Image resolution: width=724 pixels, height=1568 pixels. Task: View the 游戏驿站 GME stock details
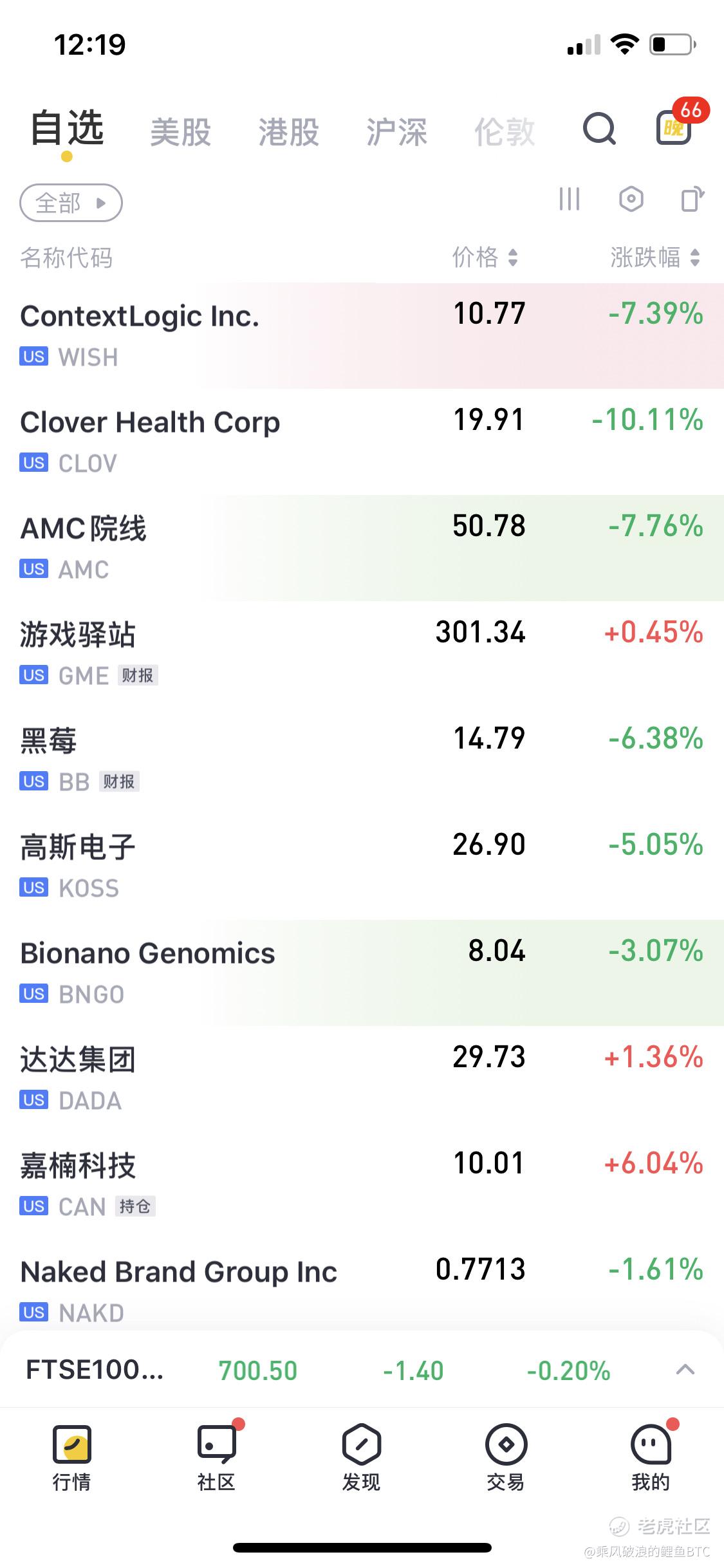click(x=362, y=654)
